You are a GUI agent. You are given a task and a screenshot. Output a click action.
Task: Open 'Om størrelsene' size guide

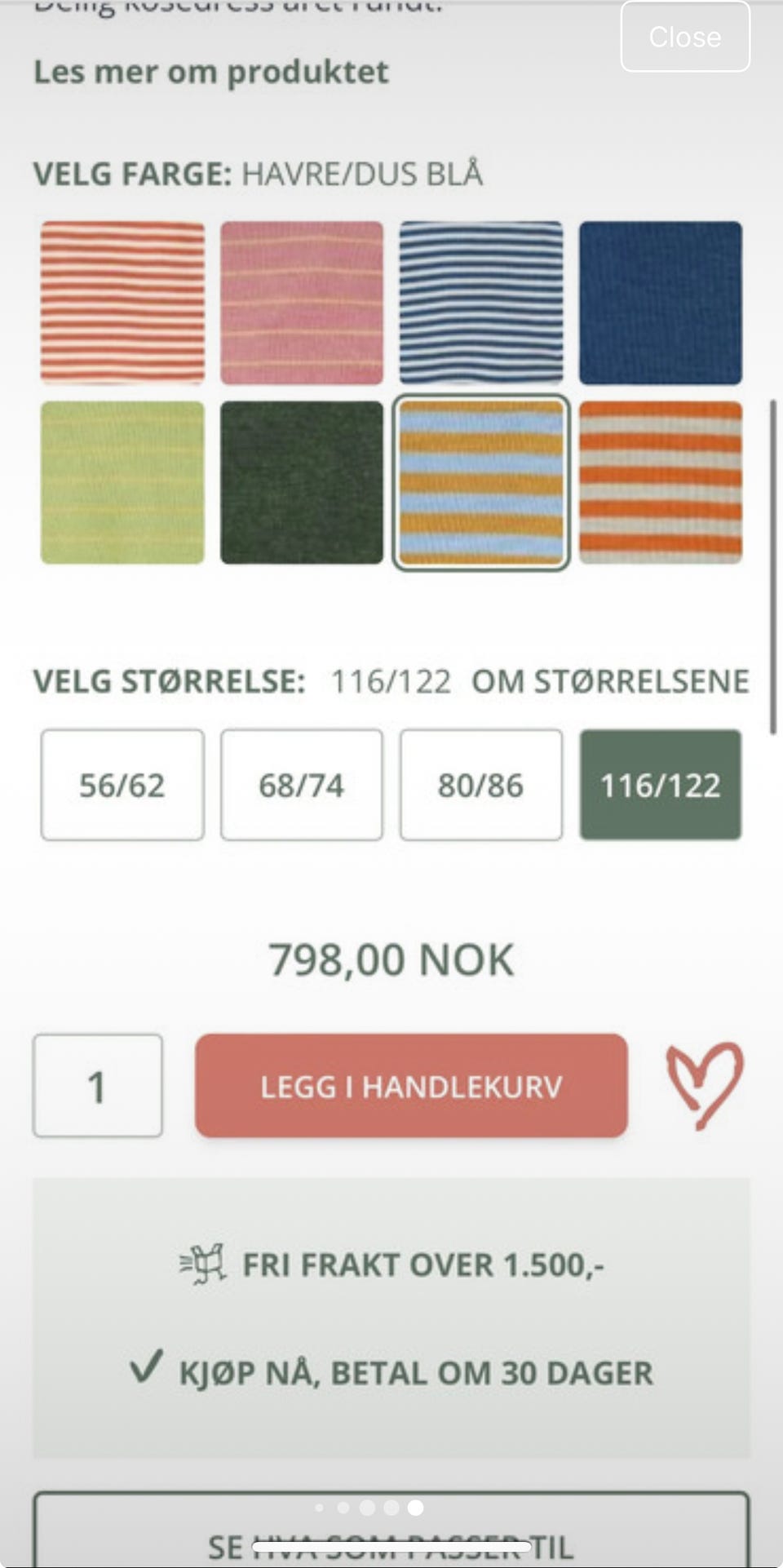tap(610, 681)
